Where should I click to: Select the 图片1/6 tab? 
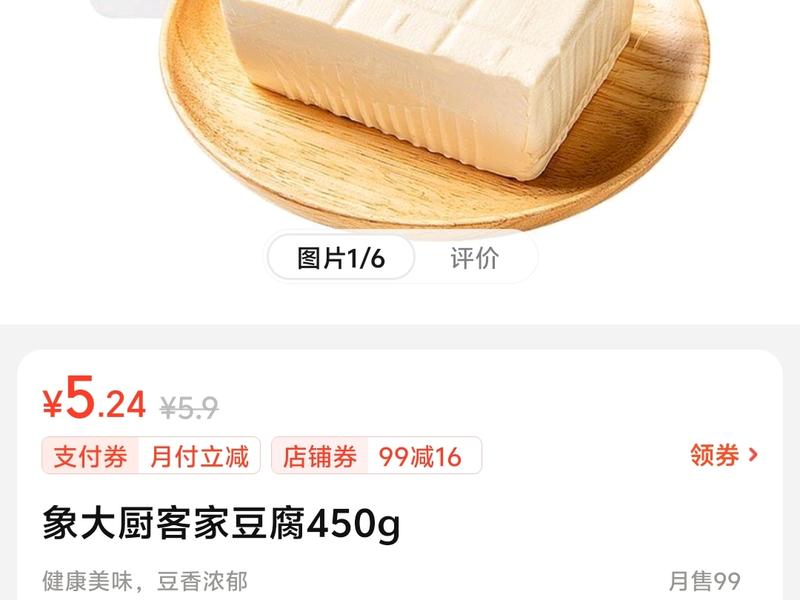pos(341,259)
